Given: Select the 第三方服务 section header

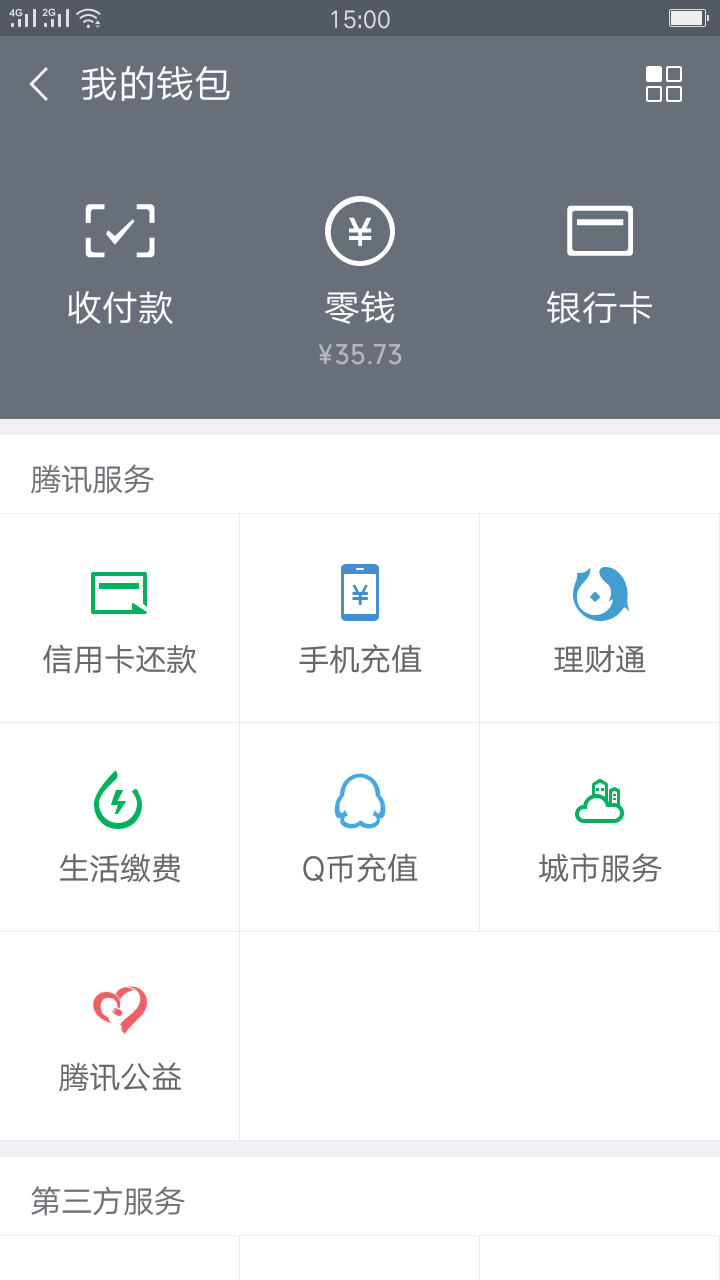Looking at the screenshot, I should [x=108, y=1204].
